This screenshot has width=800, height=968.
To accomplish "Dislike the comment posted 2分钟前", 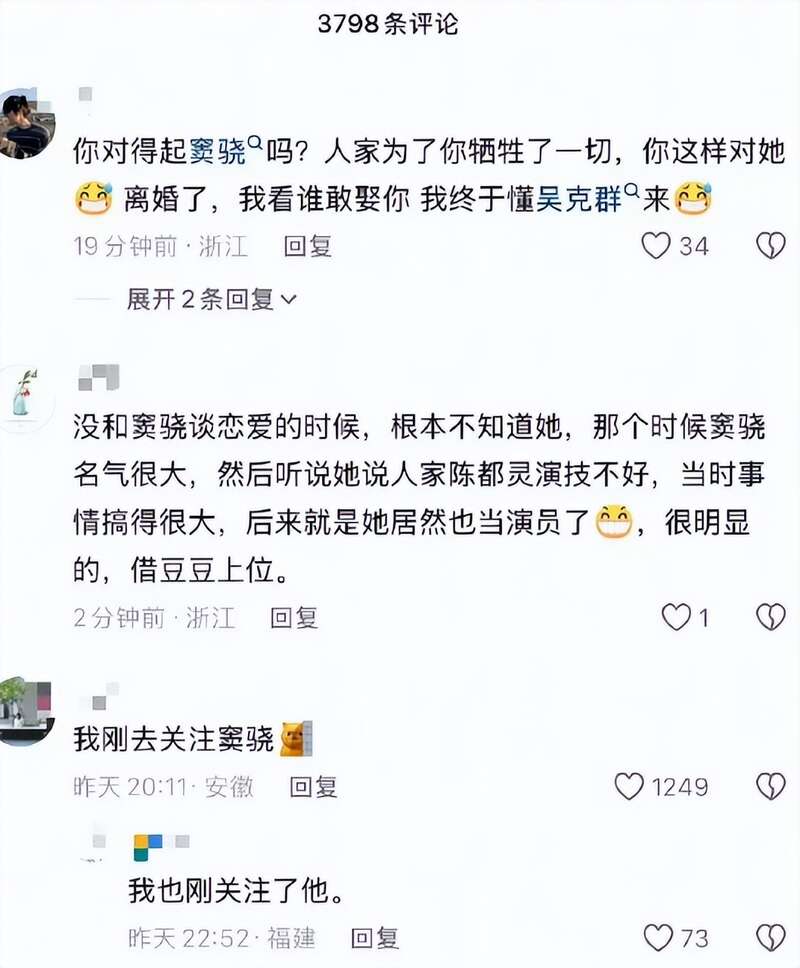I will [770, 617].
